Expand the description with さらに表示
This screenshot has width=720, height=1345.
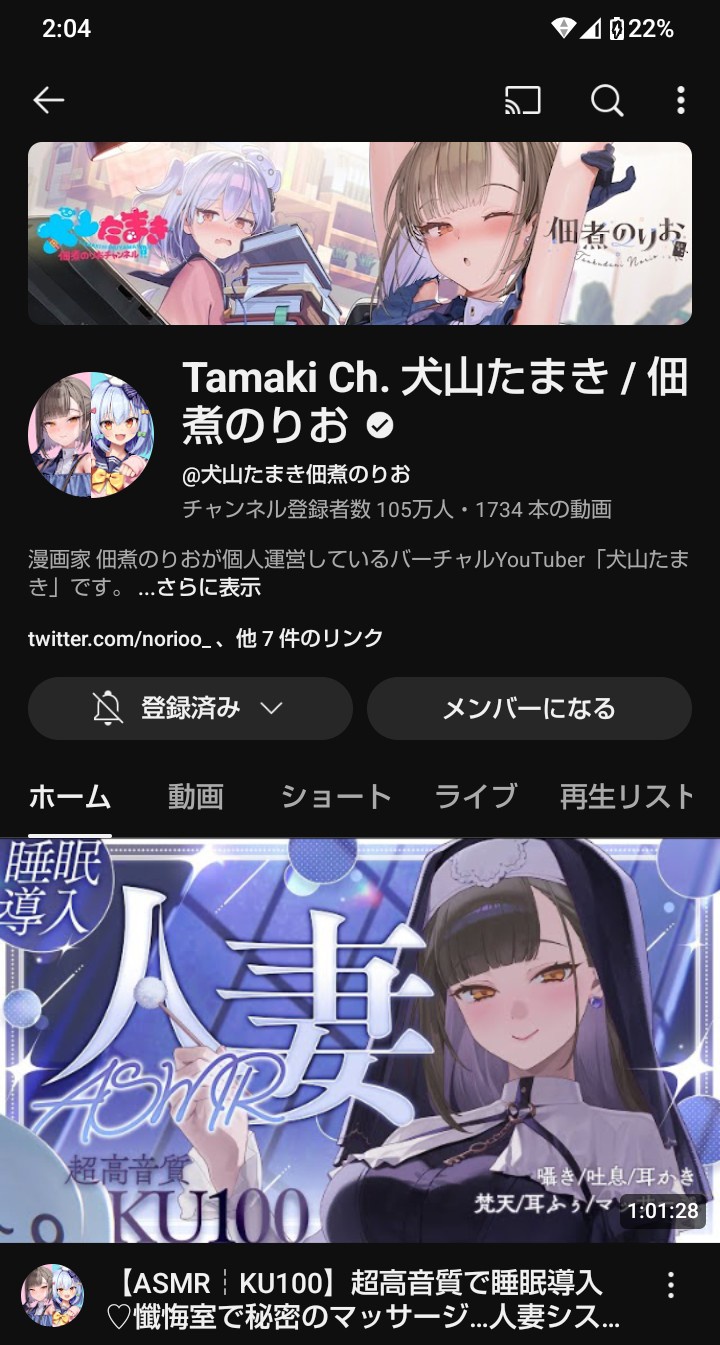pos(199,587)
